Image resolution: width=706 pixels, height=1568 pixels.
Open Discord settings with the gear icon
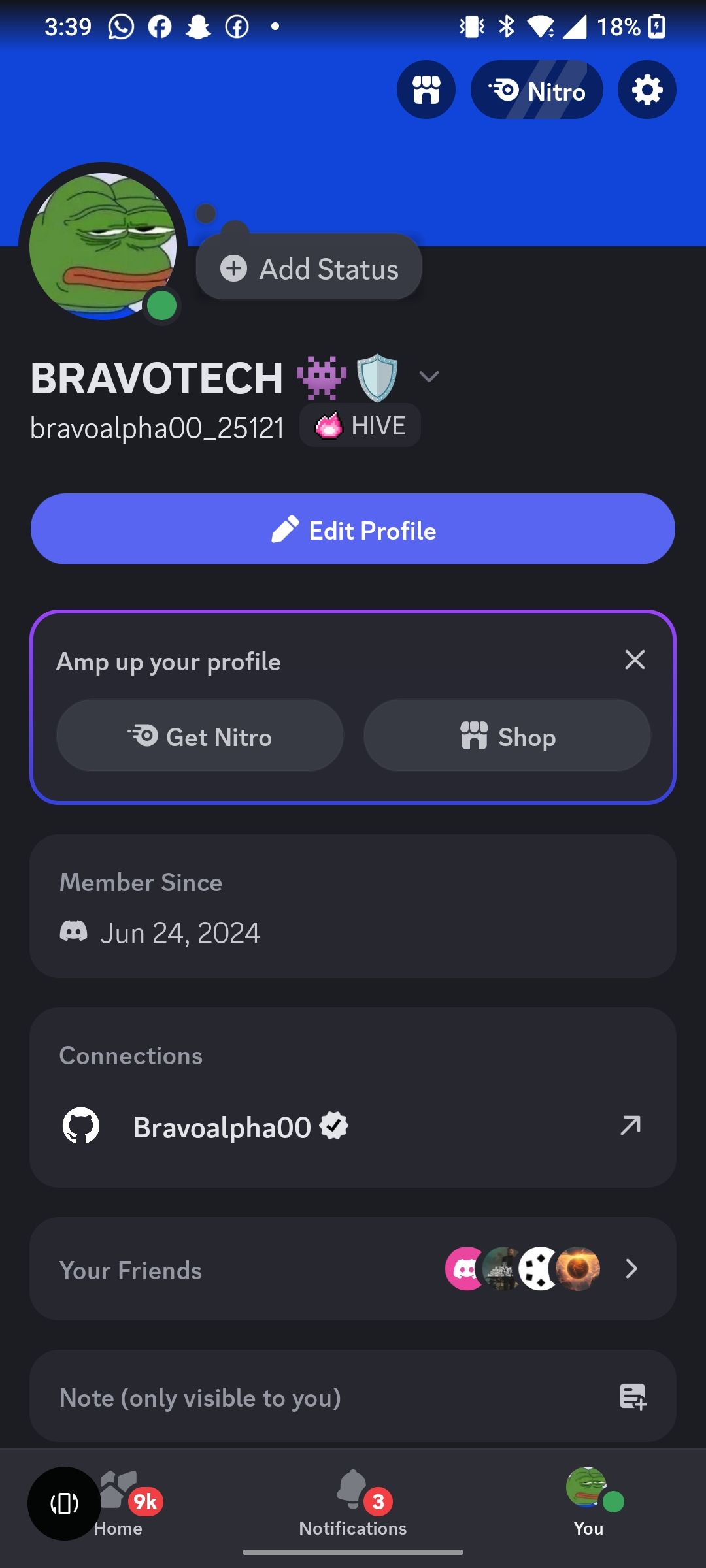[646, 90]
